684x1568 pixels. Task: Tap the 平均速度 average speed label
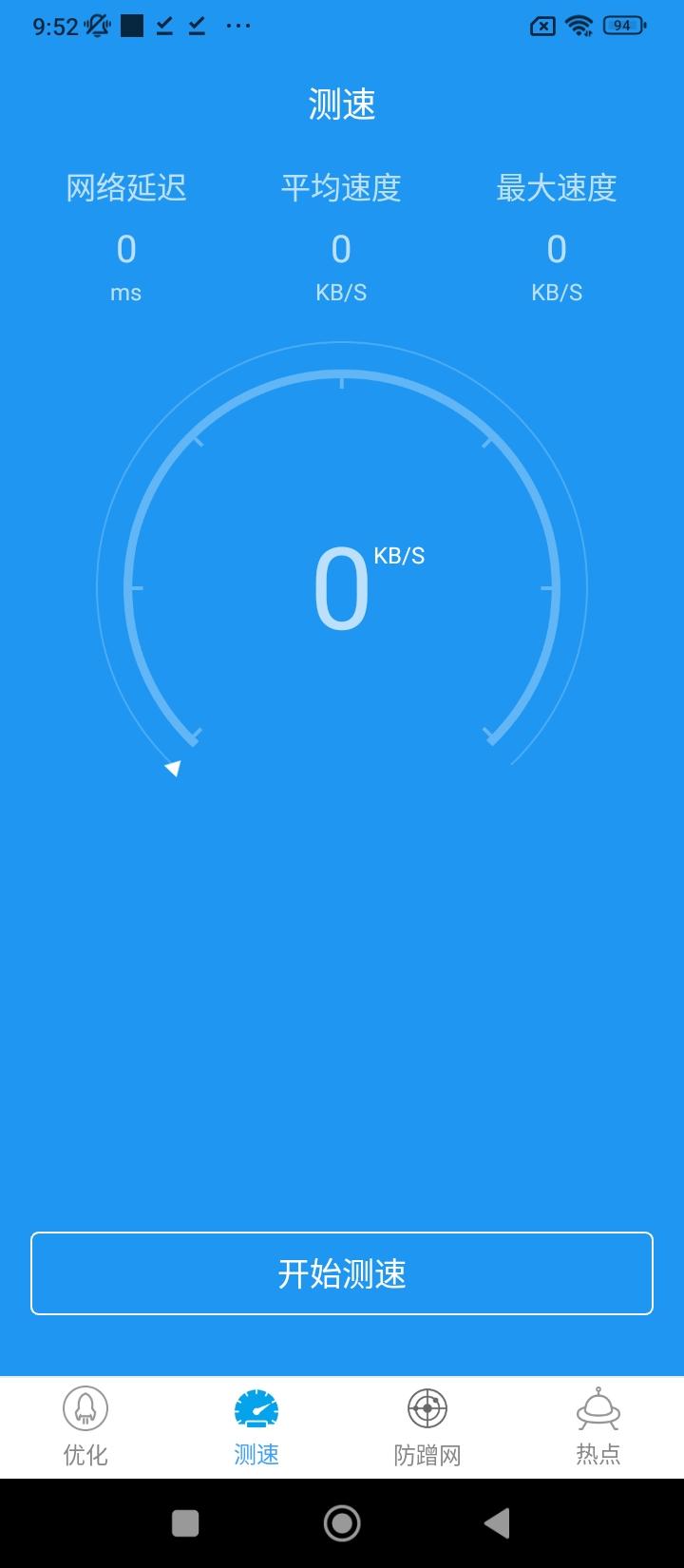[x=342, y=188]
